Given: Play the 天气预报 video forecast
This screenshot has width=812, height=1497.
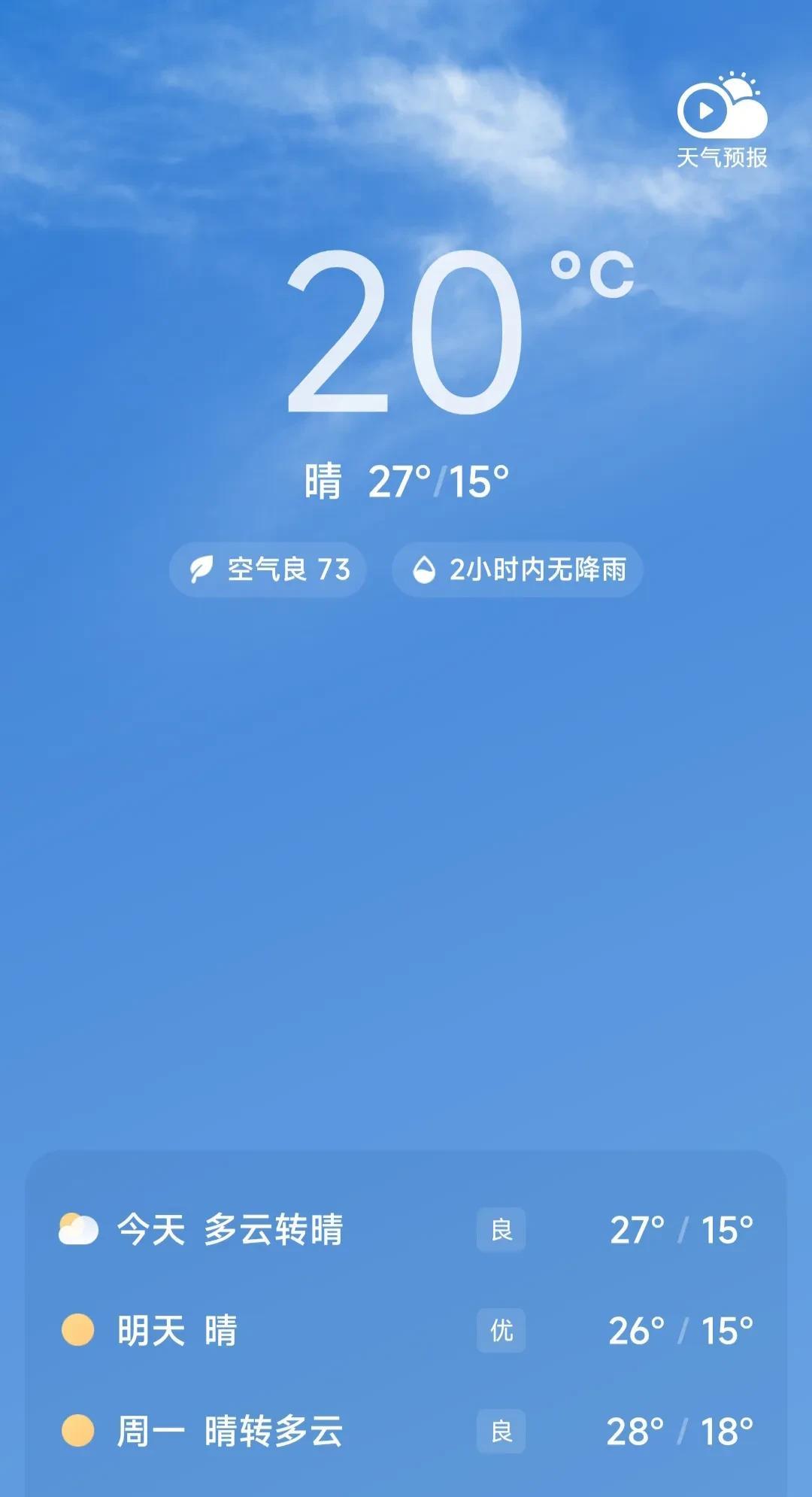Looking at the screenshot, I should pyautogui.click(x=722, y=120).
